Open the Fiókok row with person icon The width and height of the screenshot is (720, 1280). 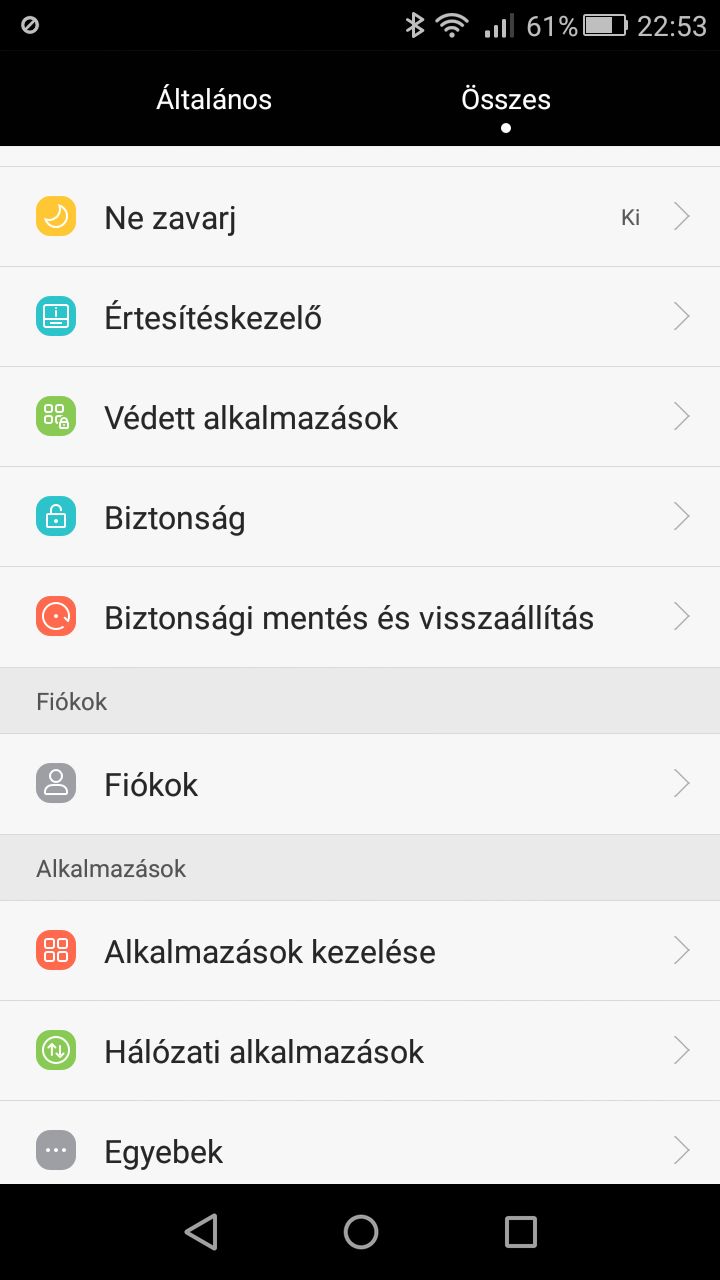360,784
